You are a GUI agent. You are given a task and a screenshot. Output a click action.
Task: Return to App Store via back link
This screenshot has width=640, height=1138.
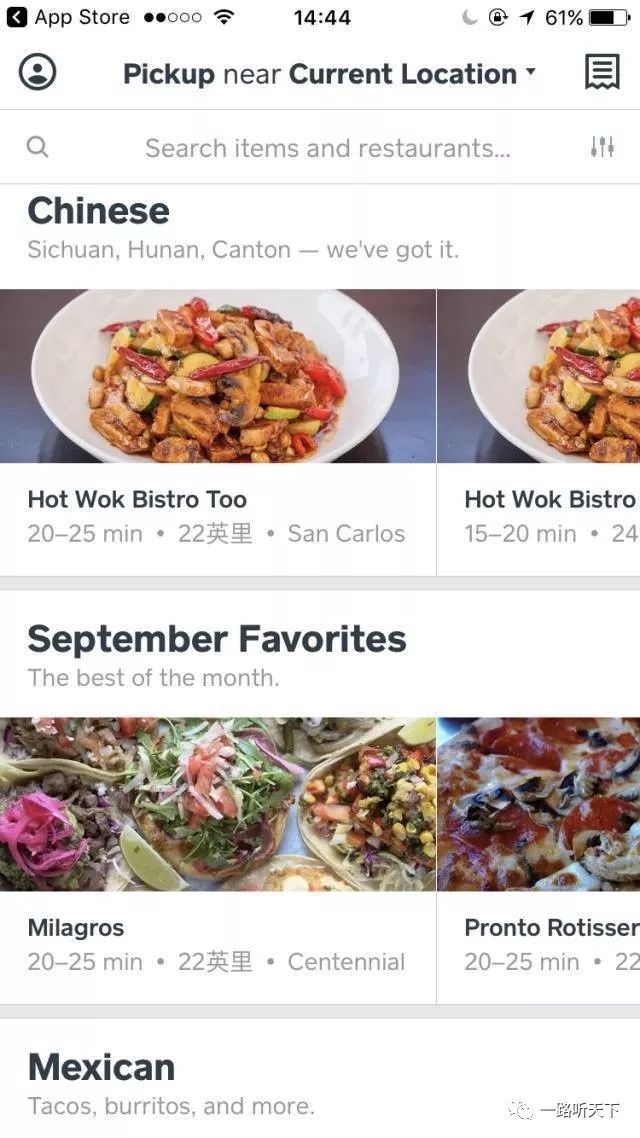tap(68, 17)
